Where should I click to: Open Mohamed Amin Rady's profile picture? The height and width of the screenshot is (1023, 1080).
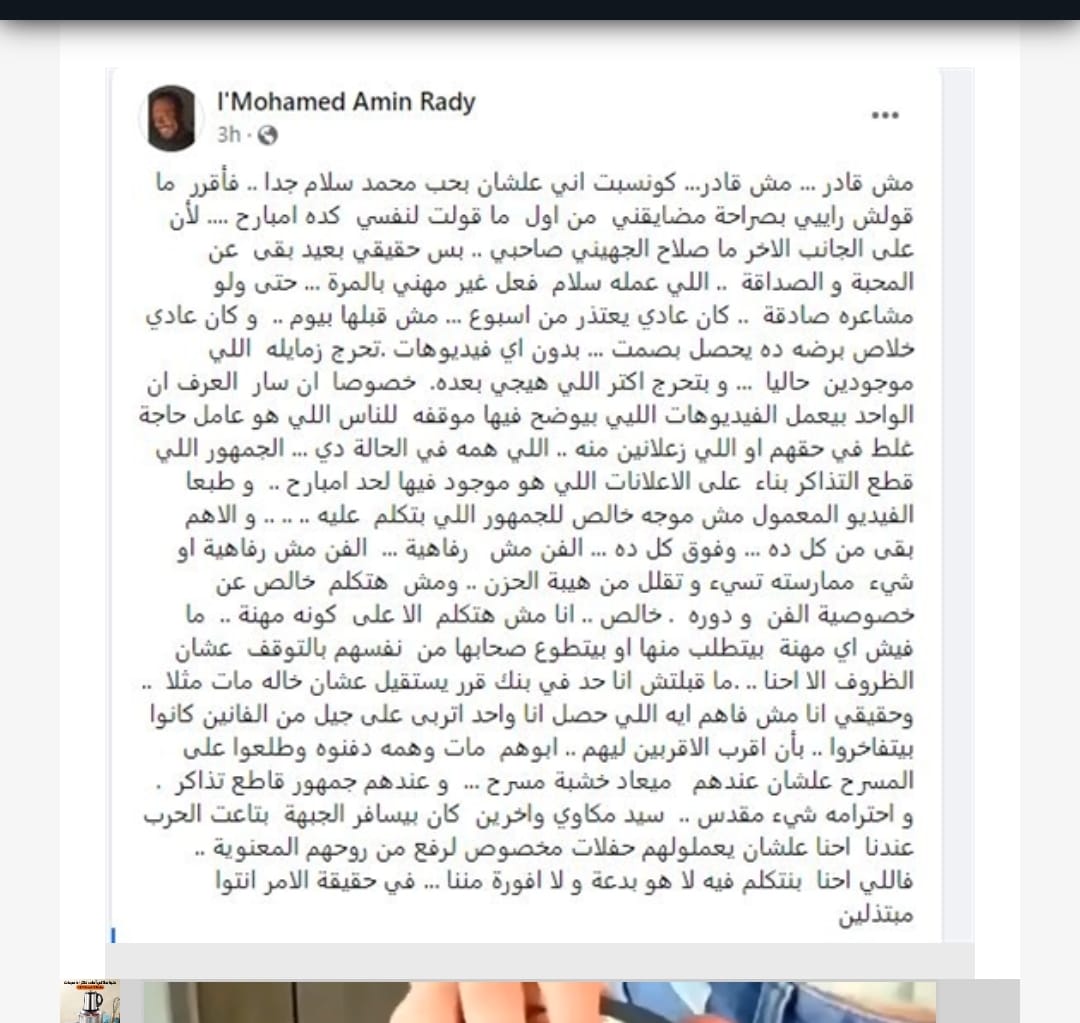coord(172,118)
